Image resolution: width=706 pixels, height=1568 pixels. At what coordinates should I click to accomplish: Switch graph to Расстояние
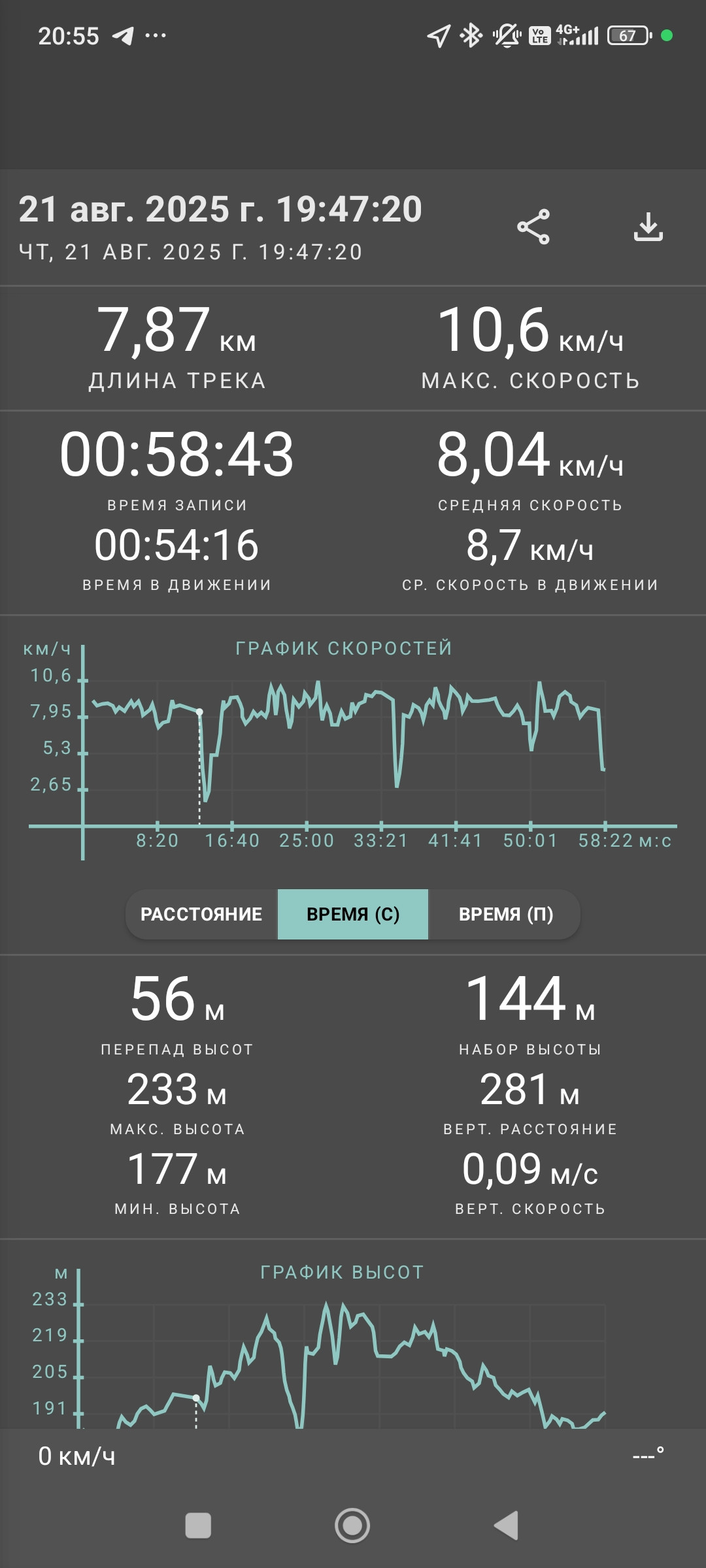(x=201, y=914)
